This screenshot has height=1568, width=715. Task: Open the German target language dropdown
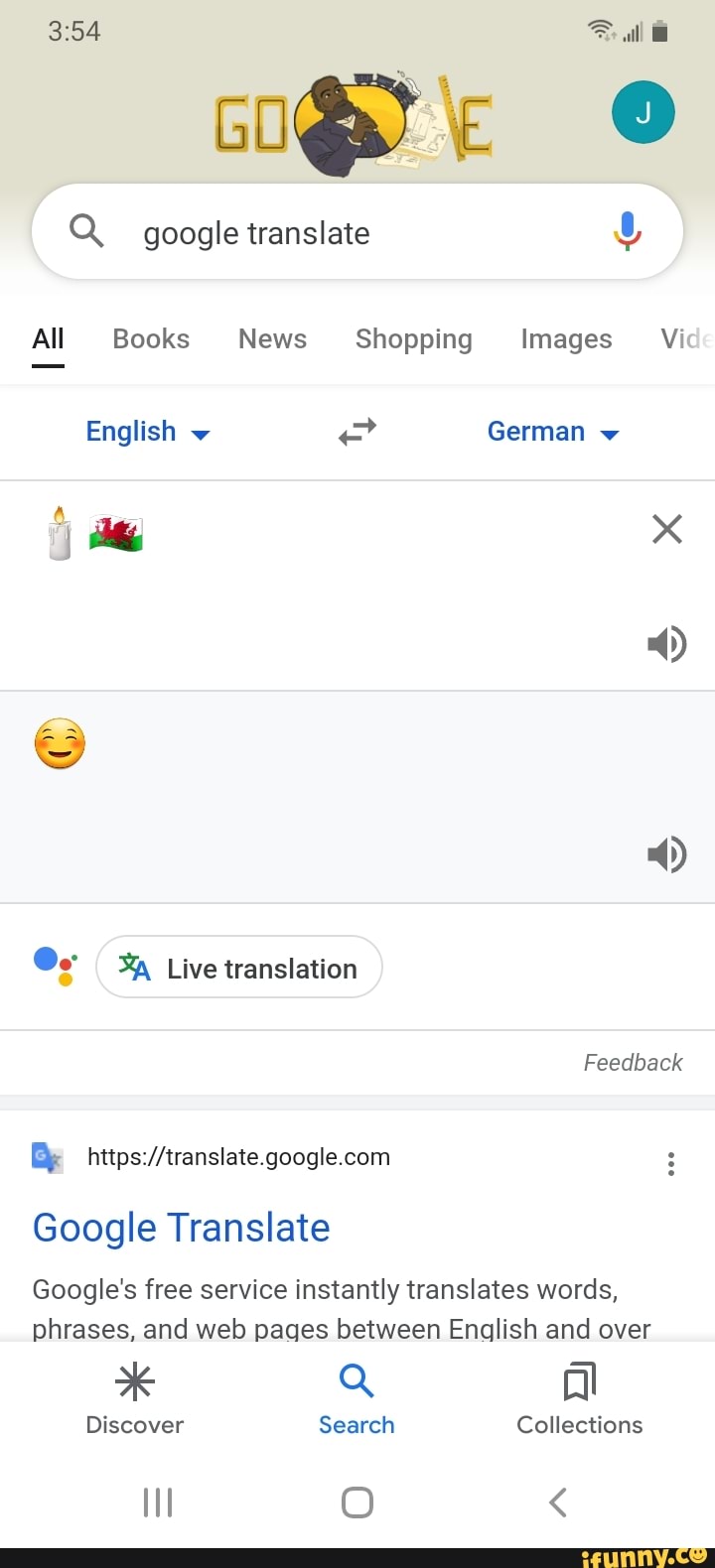click(x=552, y=432)
